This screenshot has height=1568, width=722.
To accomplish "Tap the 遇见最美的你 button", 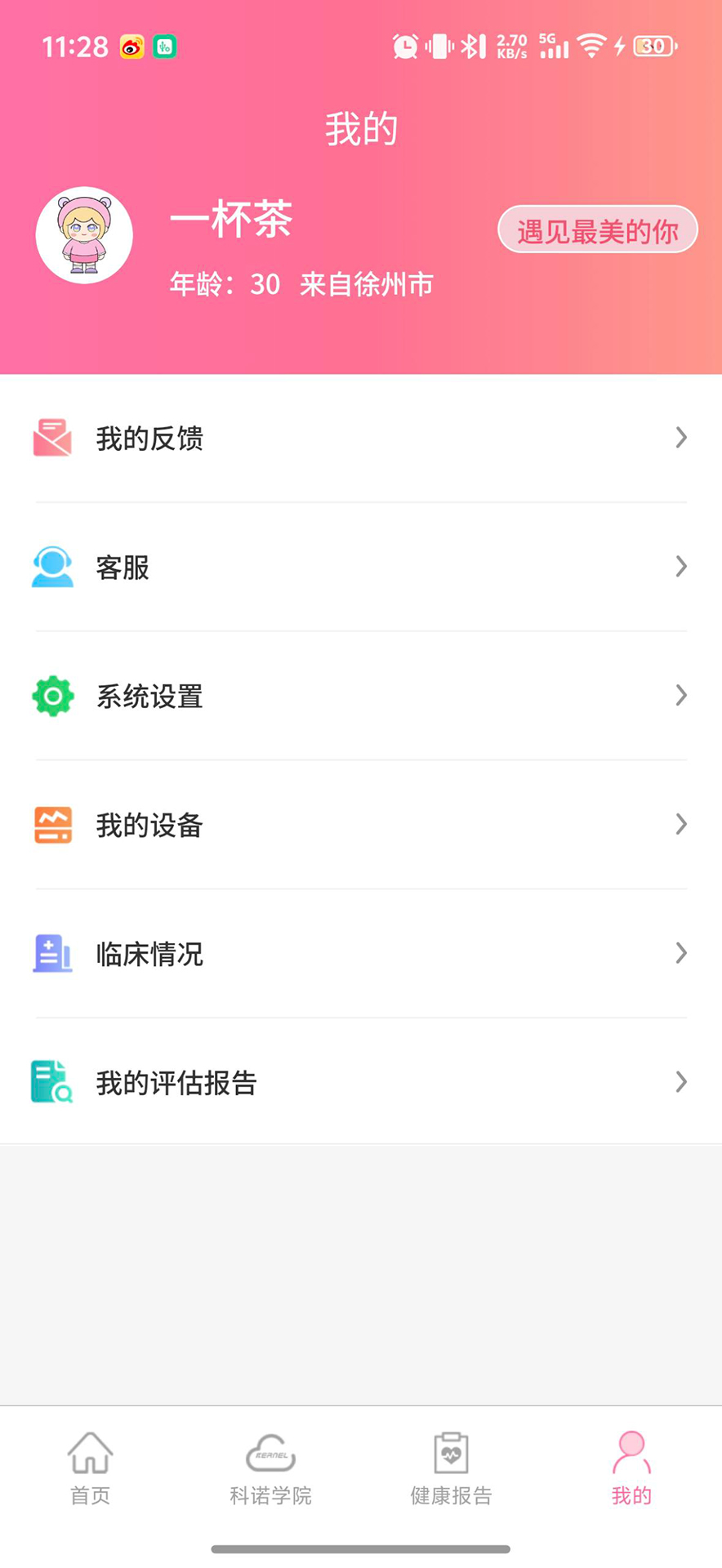I will (x=597, y=230).
